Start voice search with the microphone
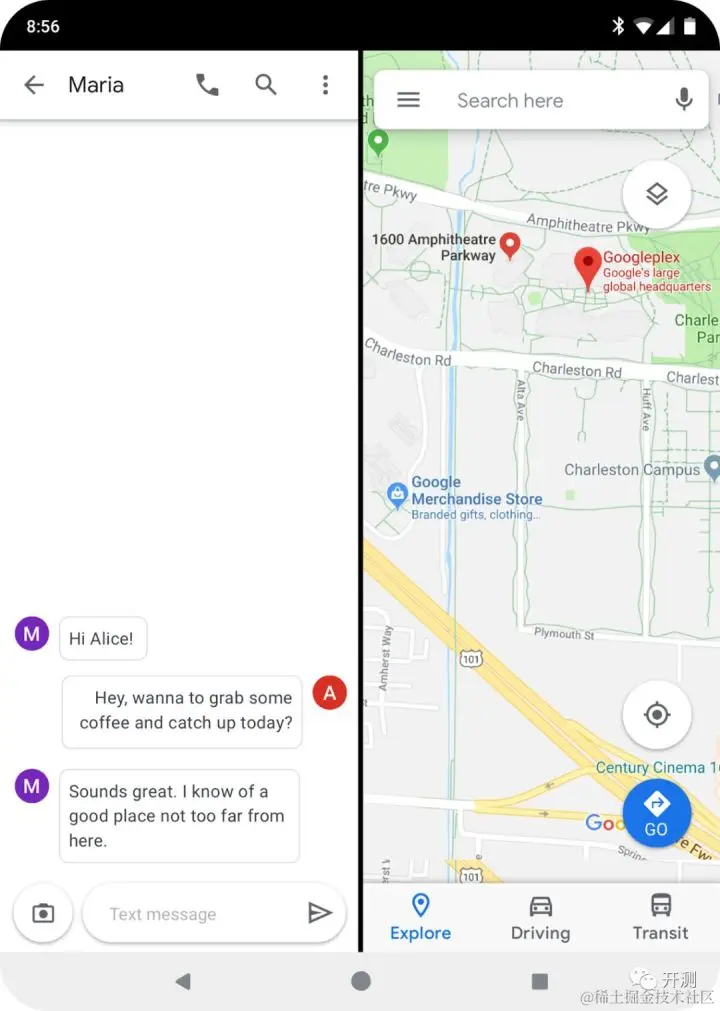This screenshot has width=720, height=1011. coord(684,100)
